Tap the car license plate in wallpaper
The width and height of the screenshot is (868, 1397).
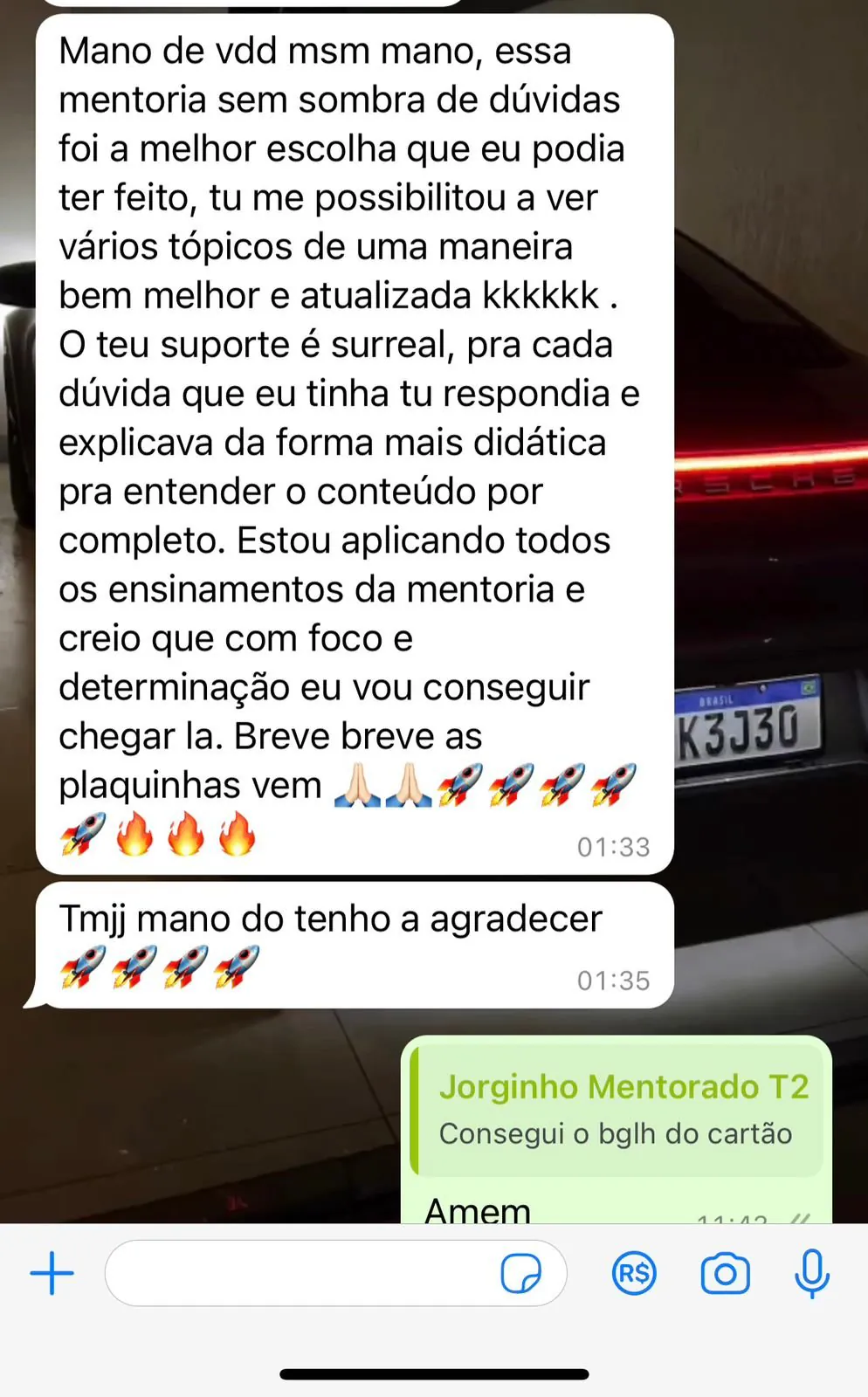pos(747,720)
